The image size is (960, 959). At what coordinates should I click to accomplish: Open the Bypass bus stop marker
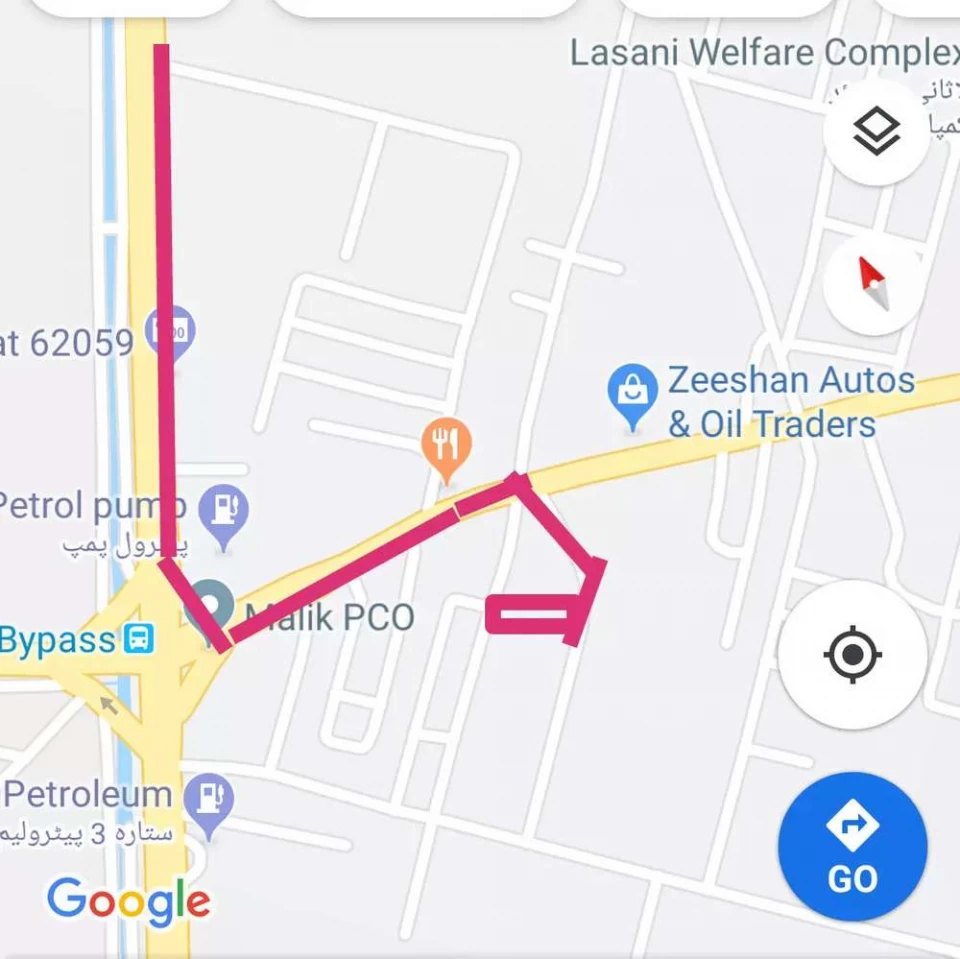[138, 639]
